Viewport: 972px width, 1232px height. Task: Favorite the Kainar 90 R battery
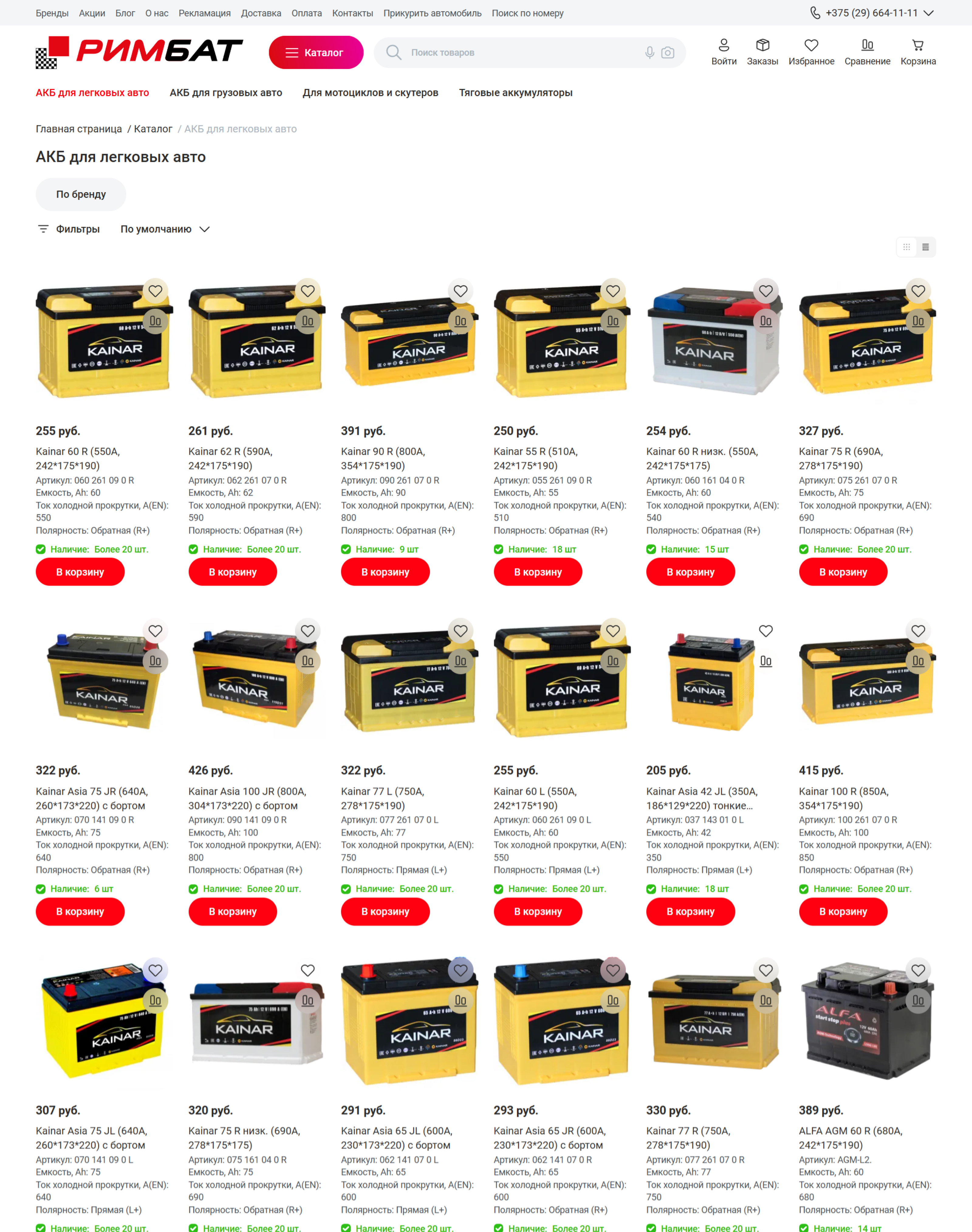460,291
